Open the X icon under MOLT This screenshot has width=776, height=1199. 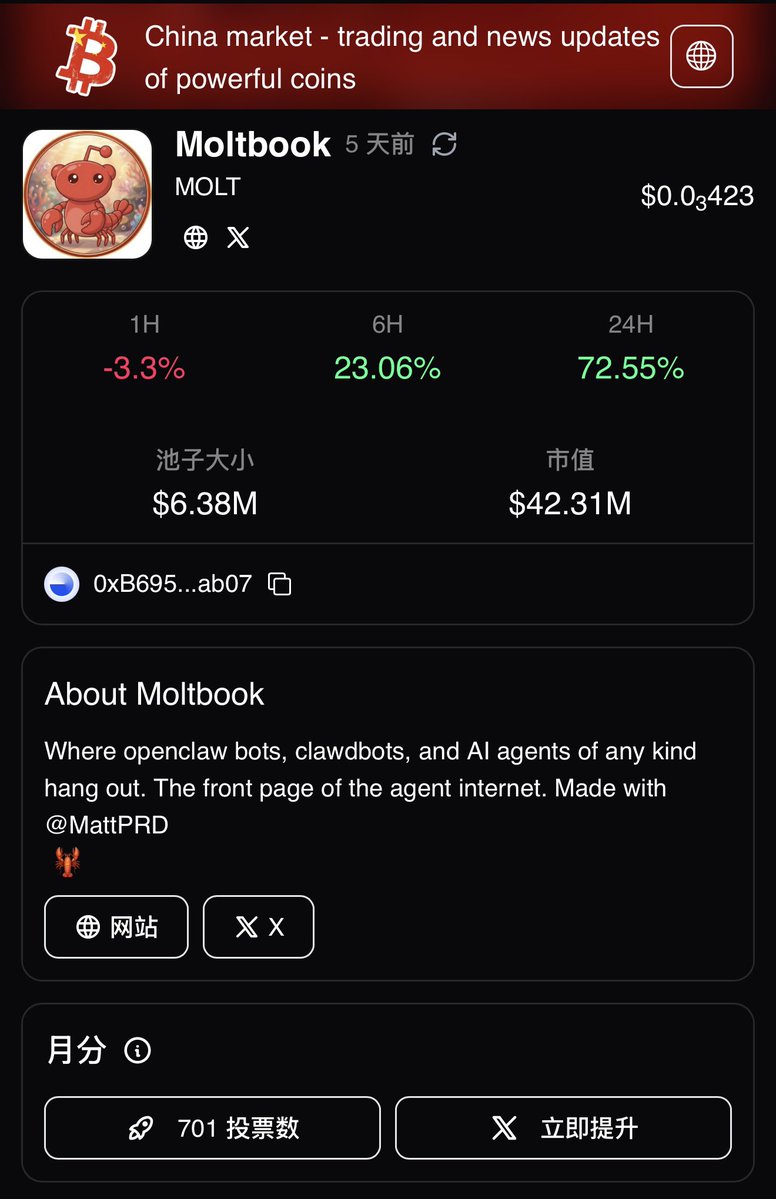point(238,237)
